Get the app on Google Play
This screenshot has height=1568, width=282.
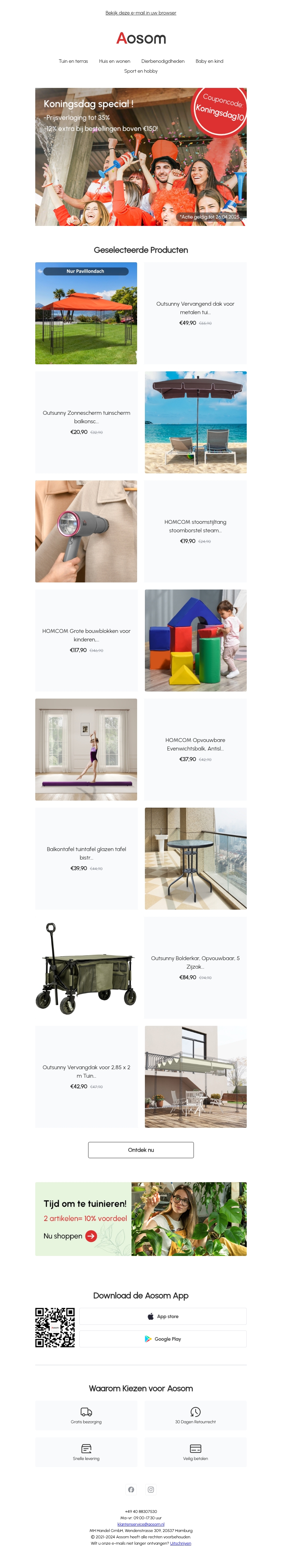pyautogui.click(x=162, y=1339)
